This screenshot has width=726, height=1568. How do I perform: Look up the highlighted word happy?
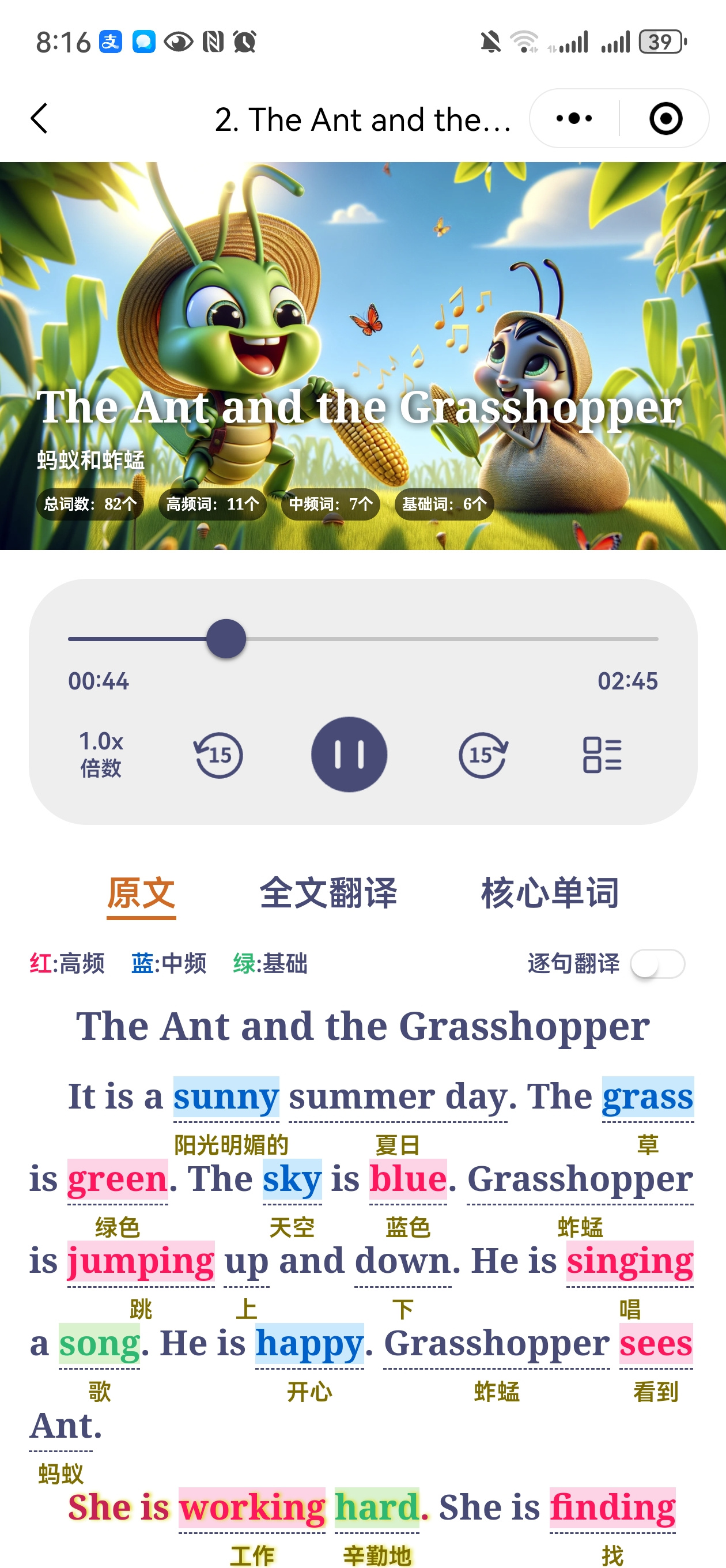coord(309,1343)
